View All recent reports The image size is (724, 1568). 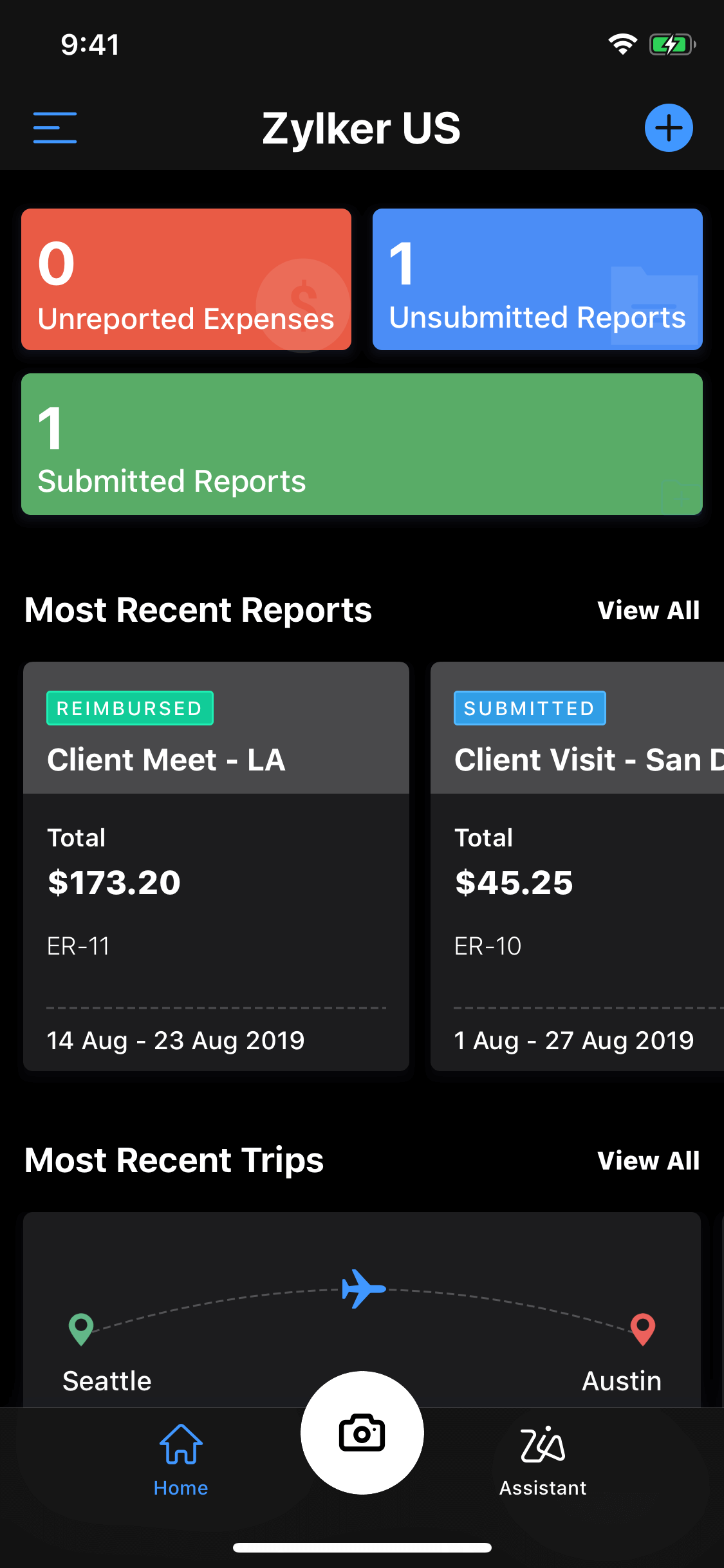[x=649, y=610]
